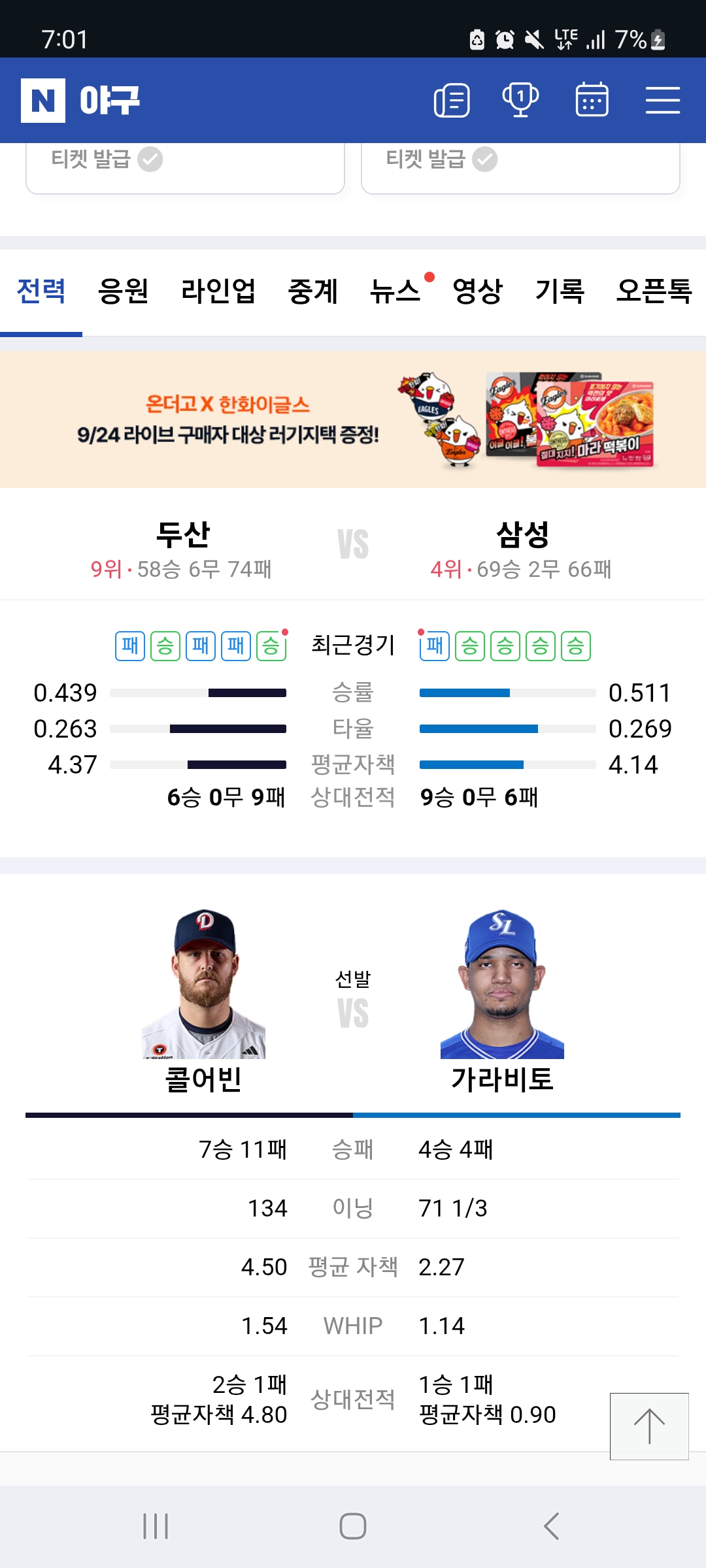Open the schedule calendar icon
The width and height of the screenshot is (706, 1568).
(x=592, y=101)
